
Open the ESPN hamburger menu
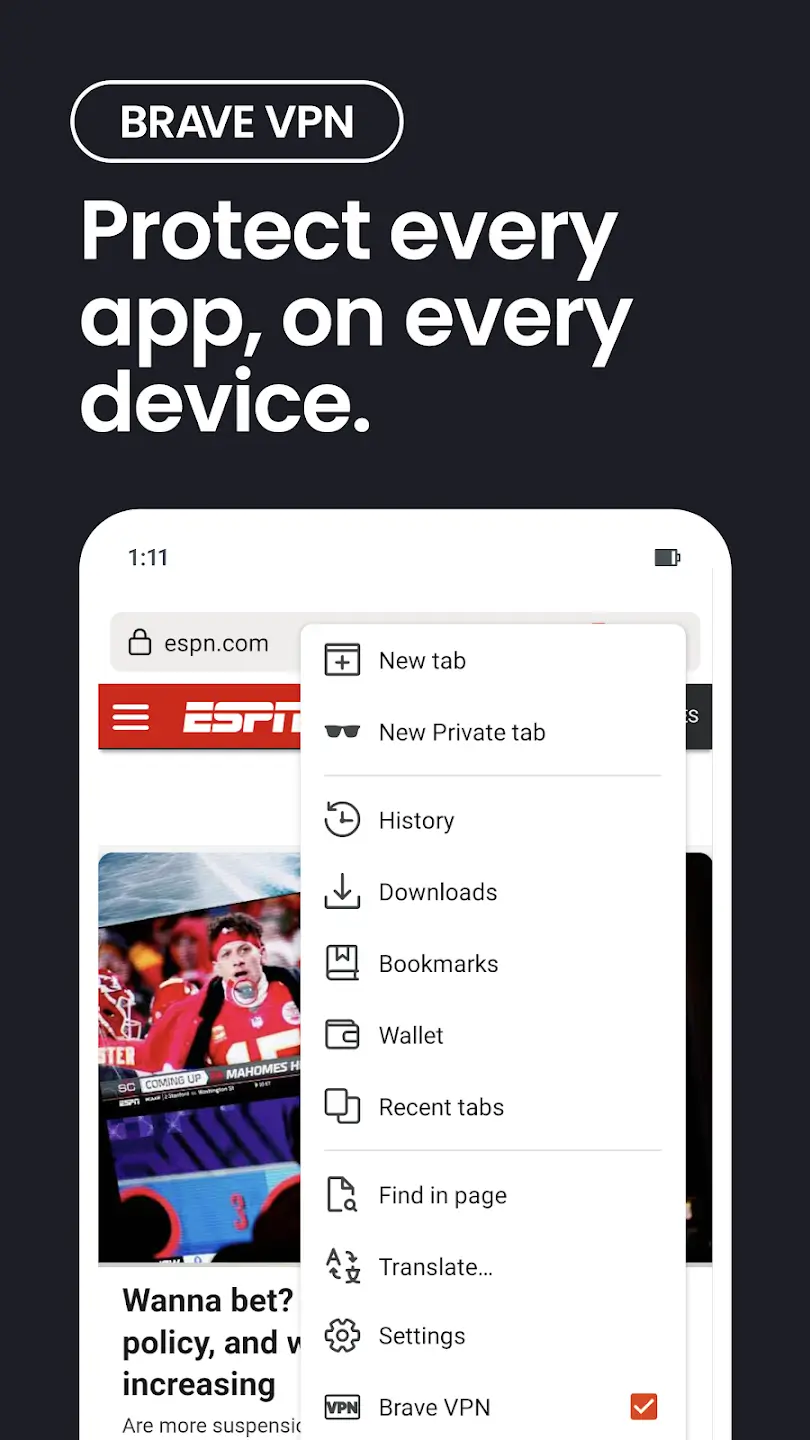tap(131, 716)
